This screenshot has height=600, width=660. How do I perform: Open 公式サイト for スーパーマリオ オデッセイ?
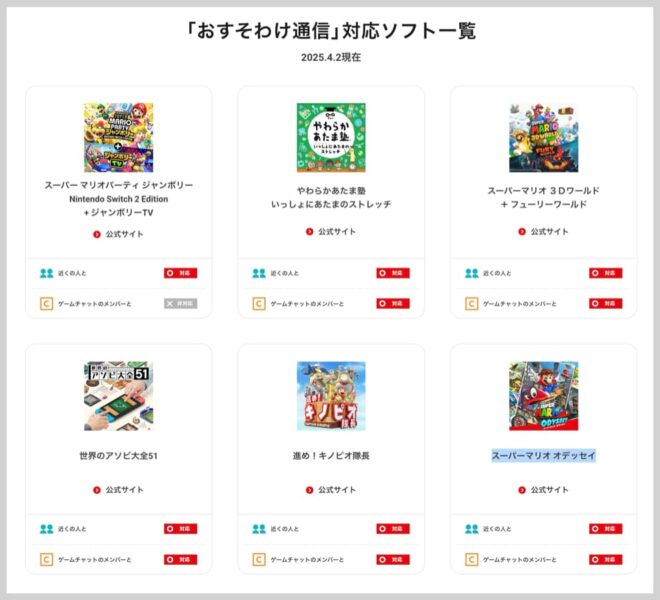tap(543, 490)
